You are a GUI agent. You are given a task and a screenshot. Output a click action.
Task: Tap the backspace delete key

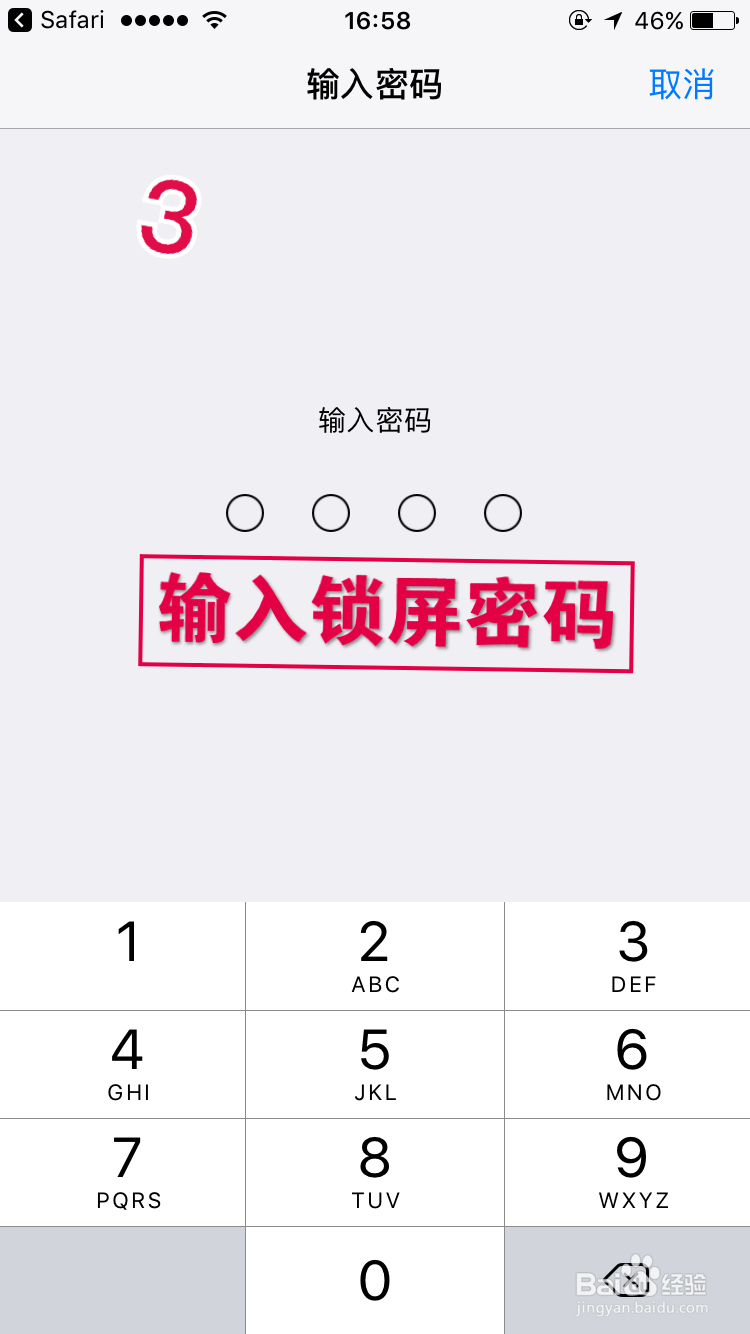[x=630, y=1281]
